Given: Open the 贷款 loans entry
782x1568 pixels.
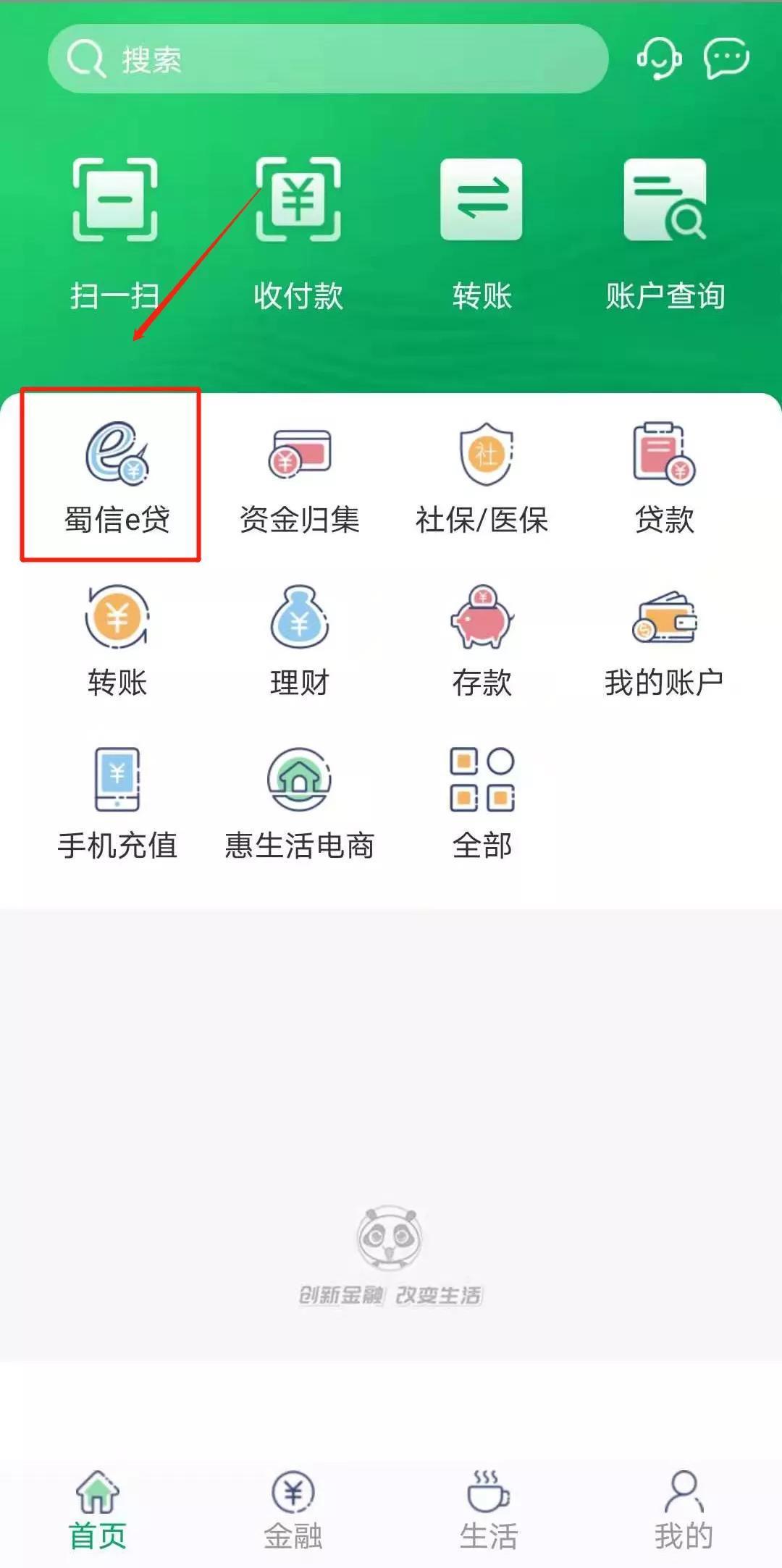Looking at the screenshot, I should (665, 478).
